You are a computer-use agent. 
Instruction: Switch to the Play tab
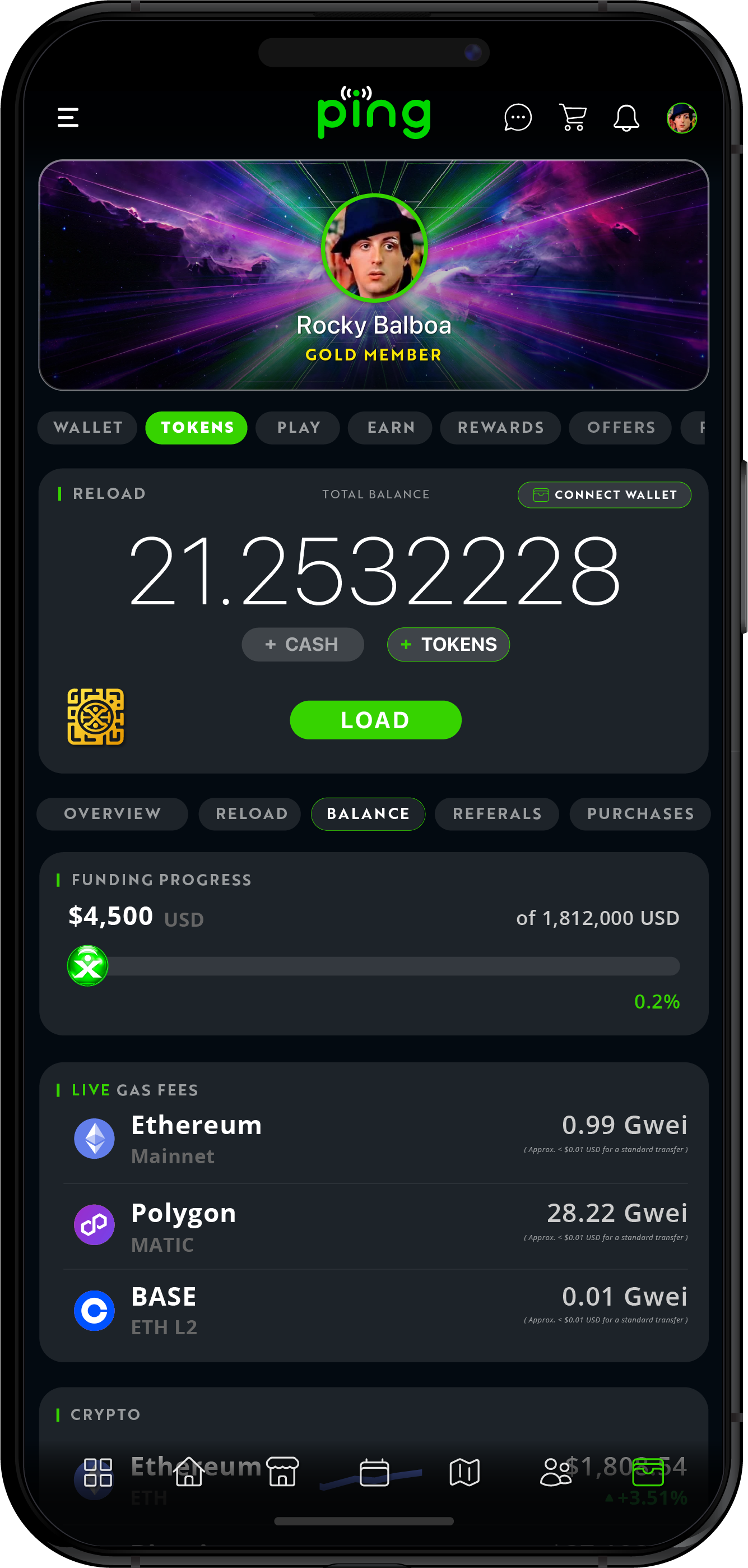[x=298, y=427]
